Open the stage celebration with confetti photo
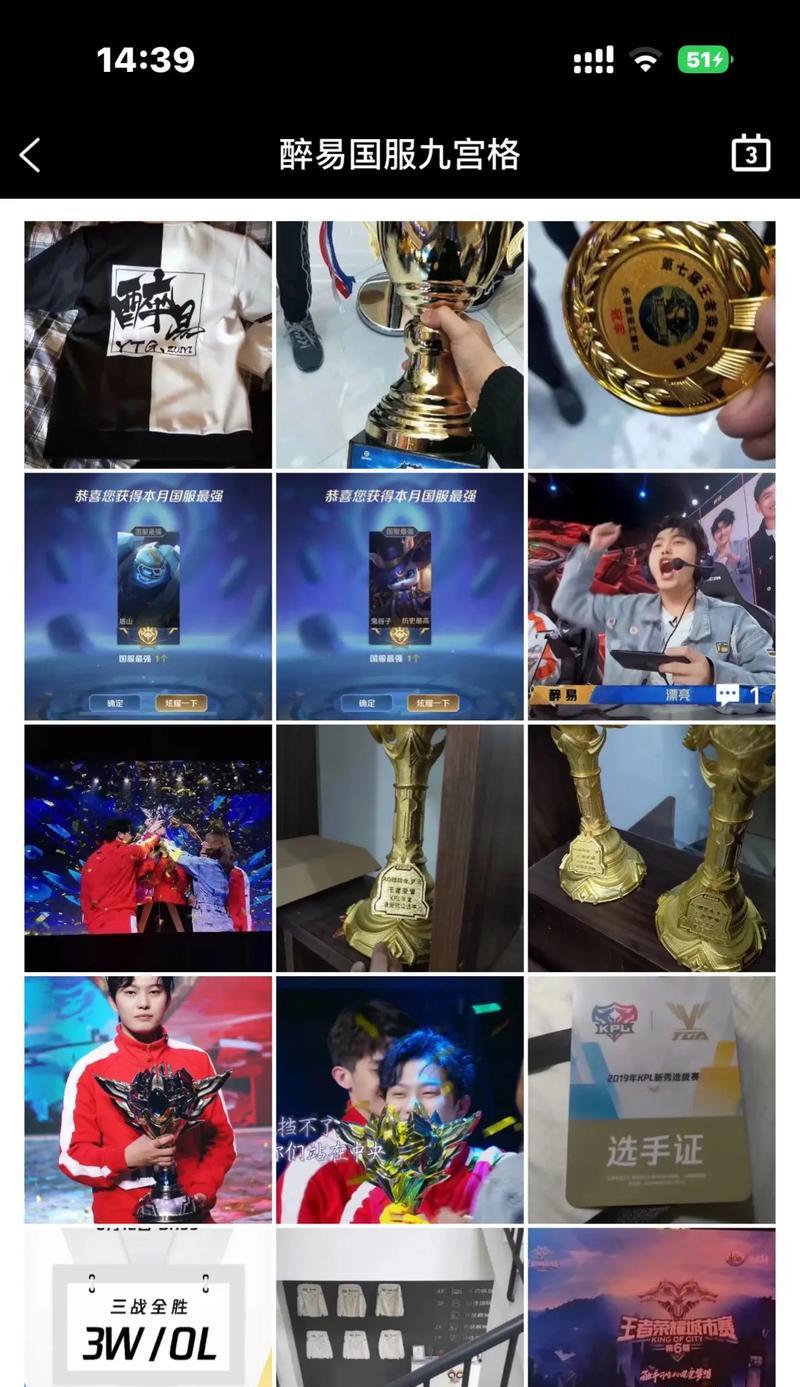This screenshot has width=800, height=1387. pyautogui.click(x=148, y=848)
